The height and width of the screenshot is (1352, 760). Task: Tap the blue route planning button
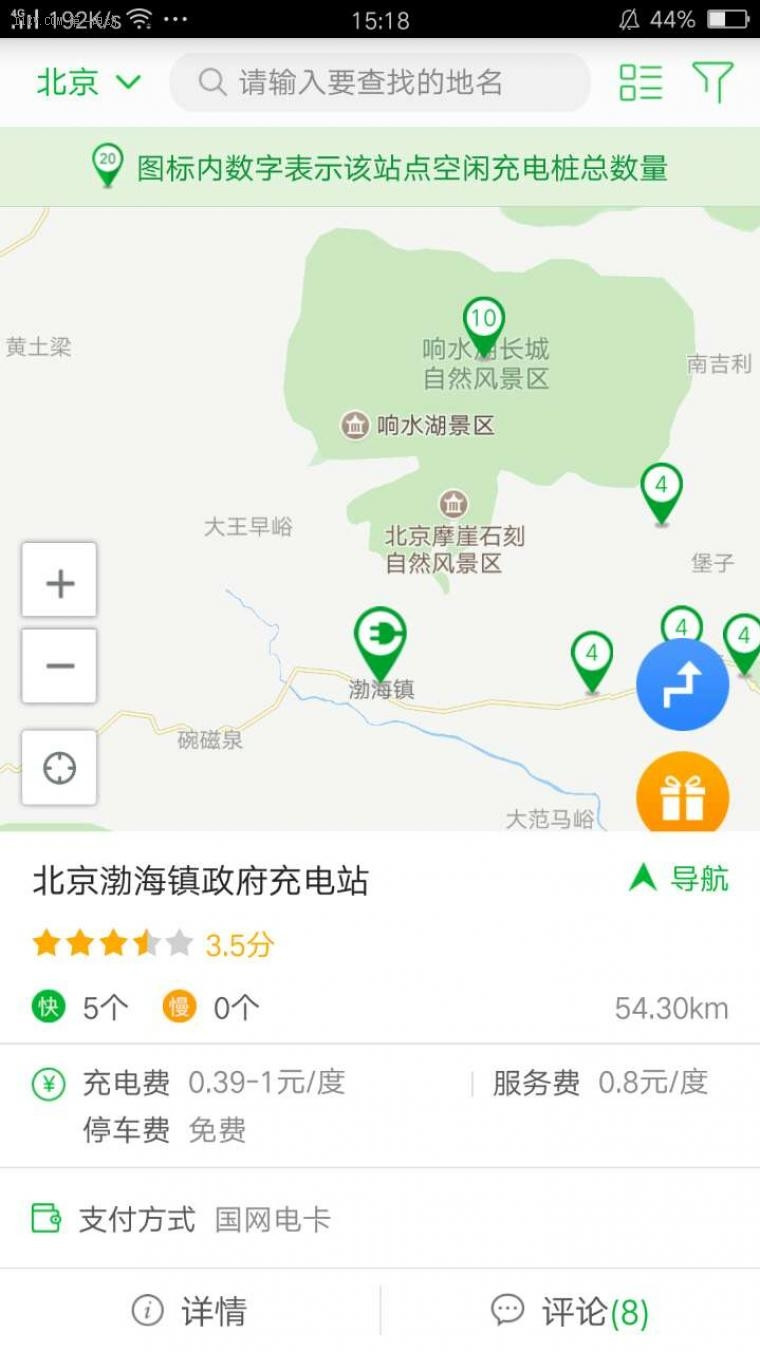tap(683, 685)
